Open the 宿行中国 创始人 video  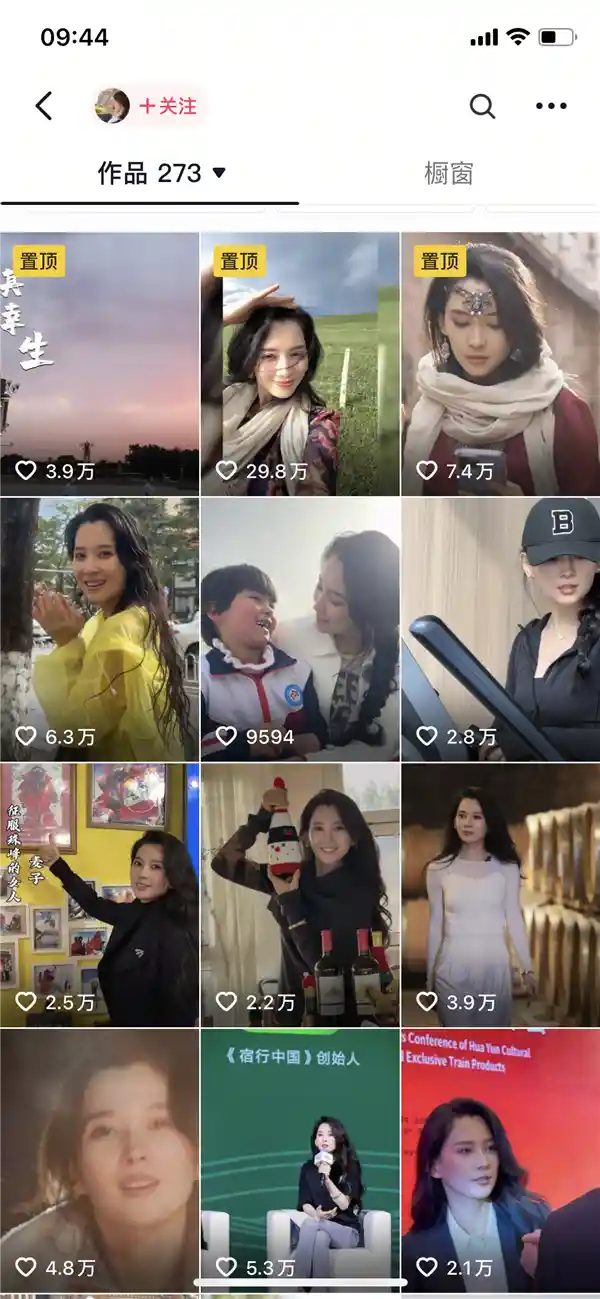point(300,1160)
